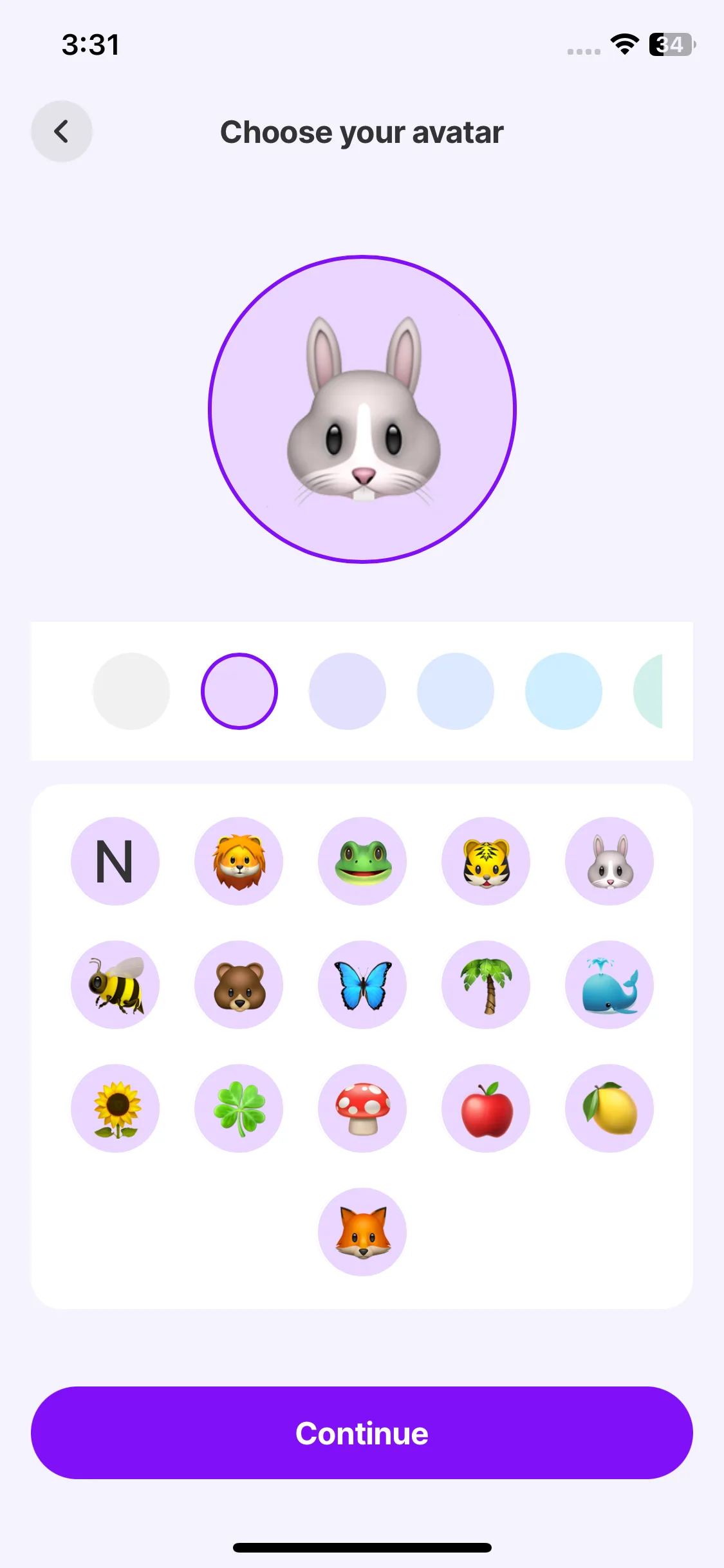Choose the sky blue background color
Image resolution: width=724 pixels, height=1568 pixels.
click(564, 691)
